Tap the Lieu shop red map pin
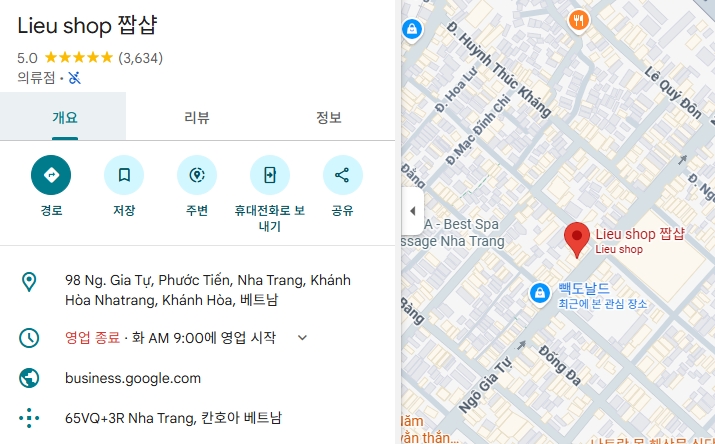 click(577, 239)
